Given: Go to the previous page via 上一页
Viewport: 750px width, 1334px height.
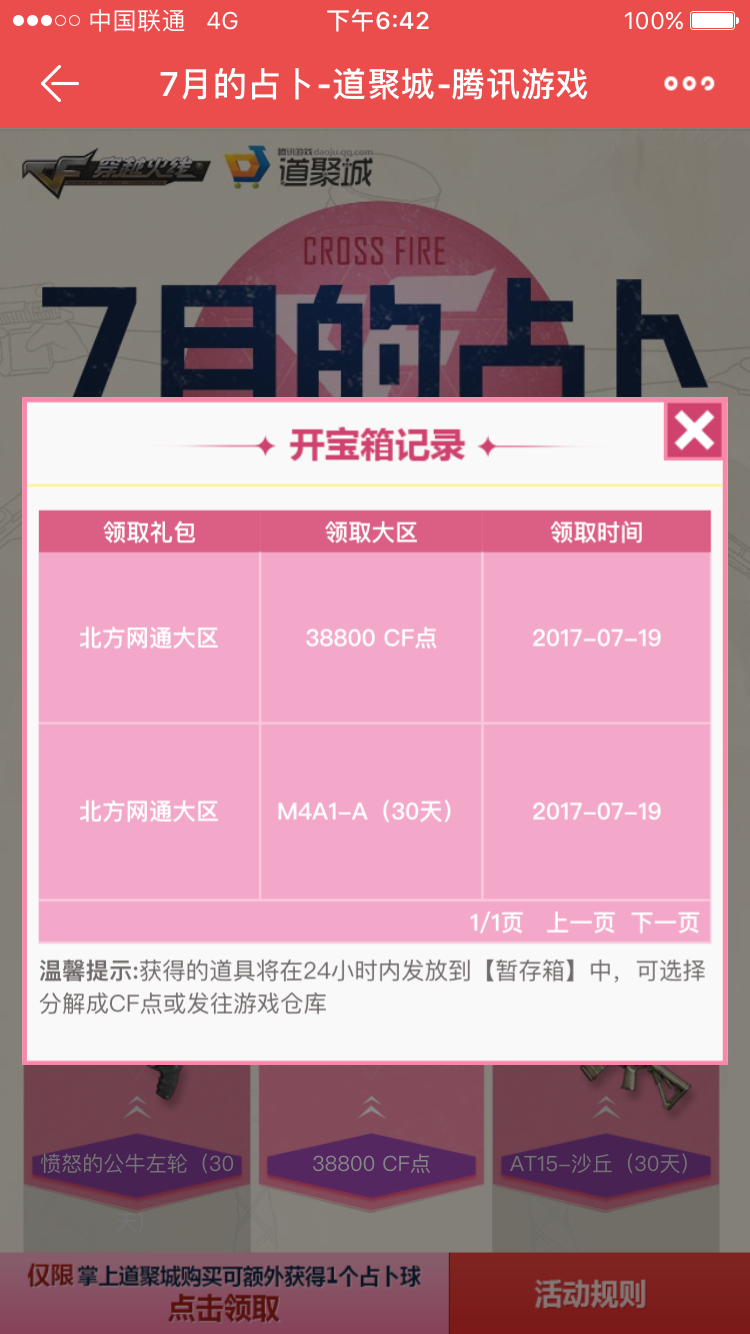Looking at the screenshot, I should click(580, 922).
